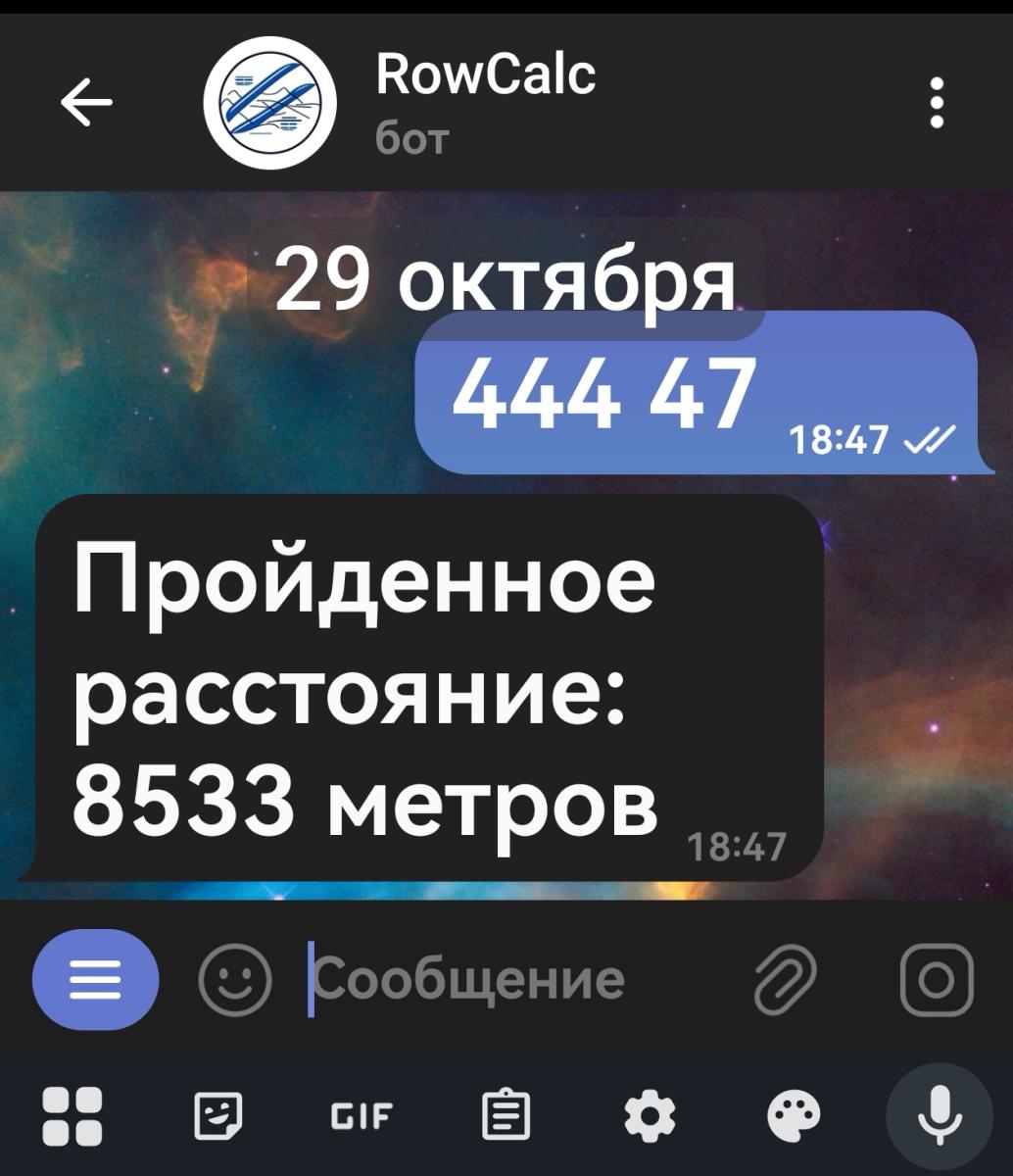Attach a file with the paperclip
The width and height of the screenshot is (1013, 1176).
coord(786,978)
